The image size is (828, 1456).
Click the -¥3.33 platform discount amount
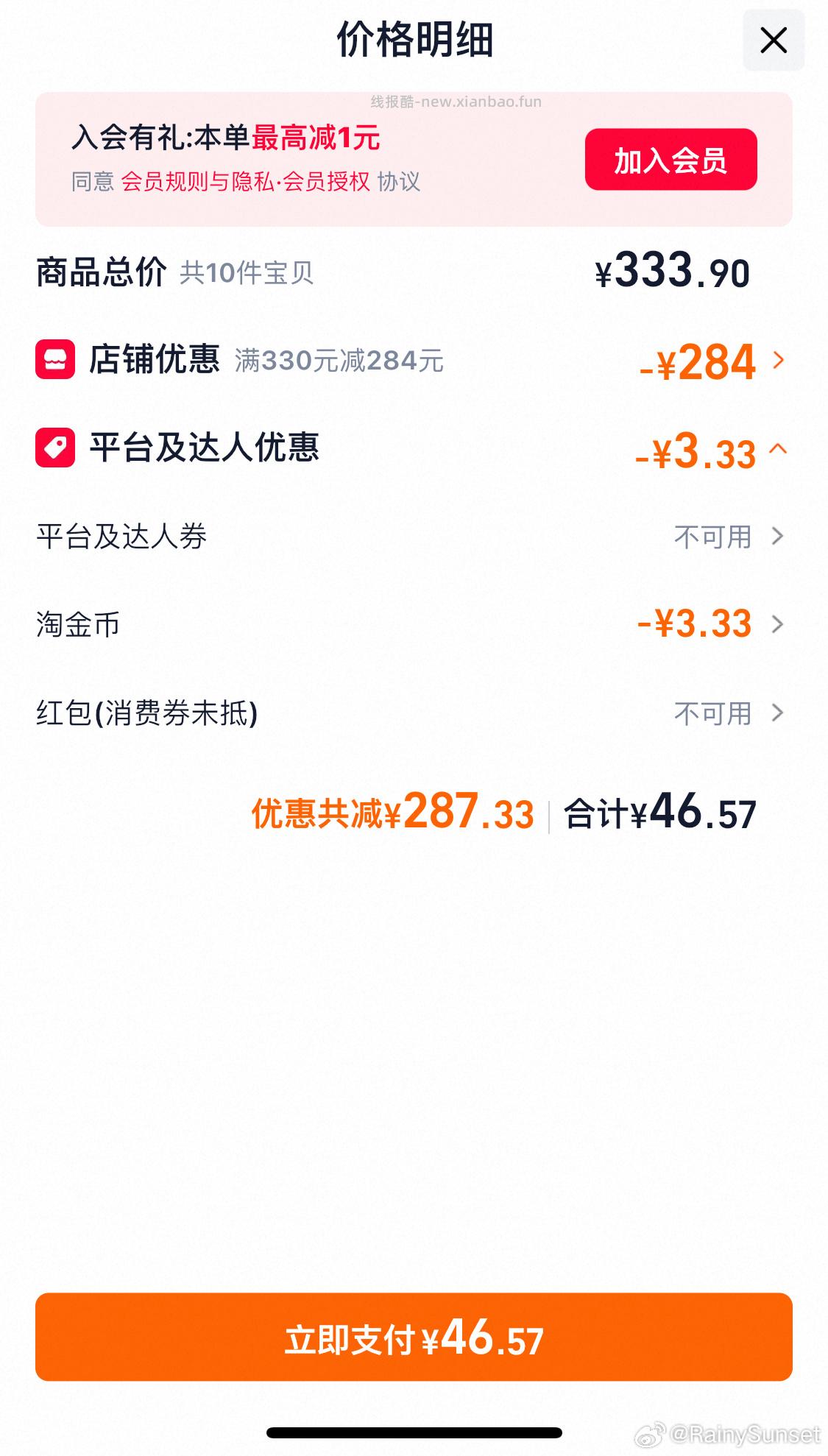696,453
